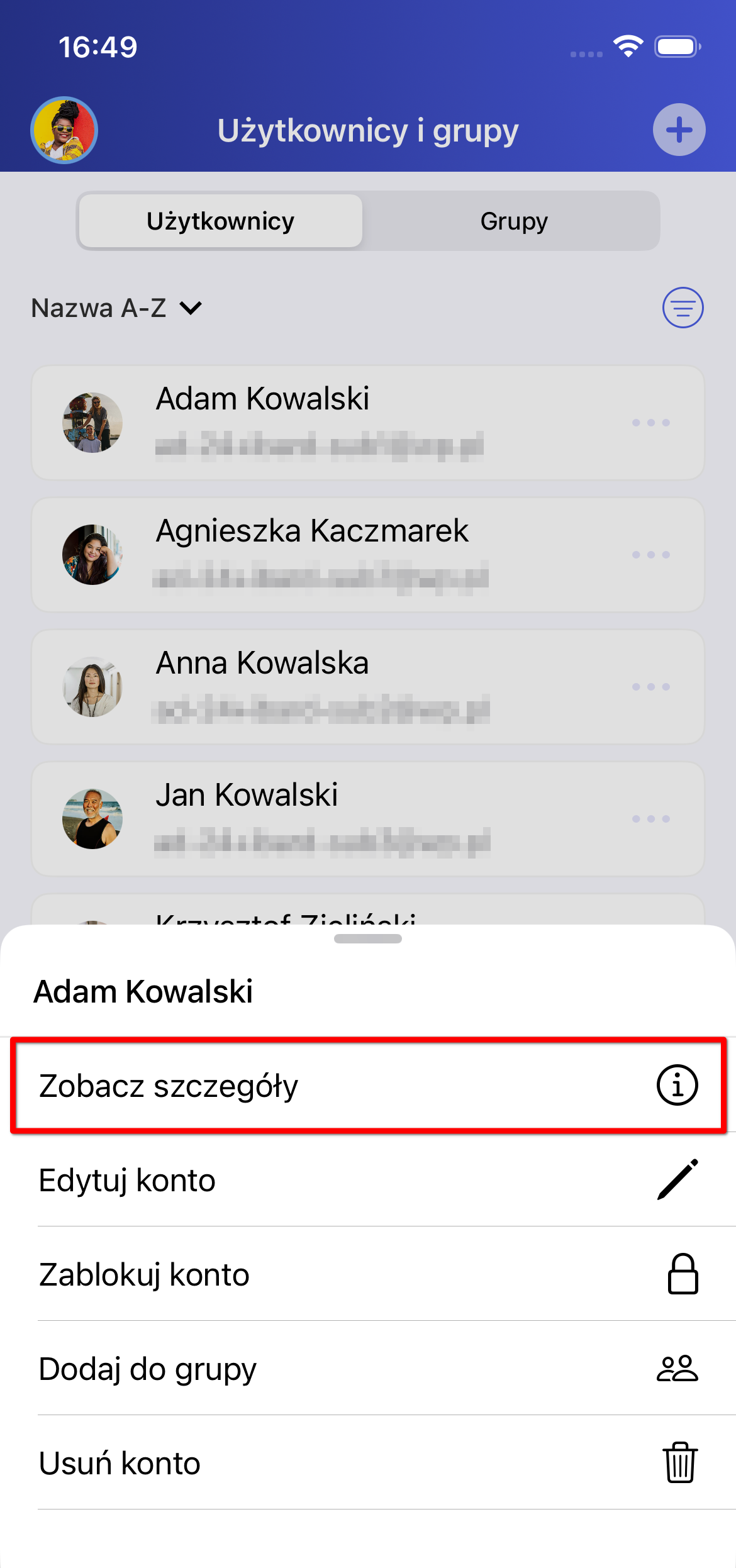Tap Zablokuj konto to lock account
The height and width of the screenshot is (1568, 736).
pos(368,1274)
